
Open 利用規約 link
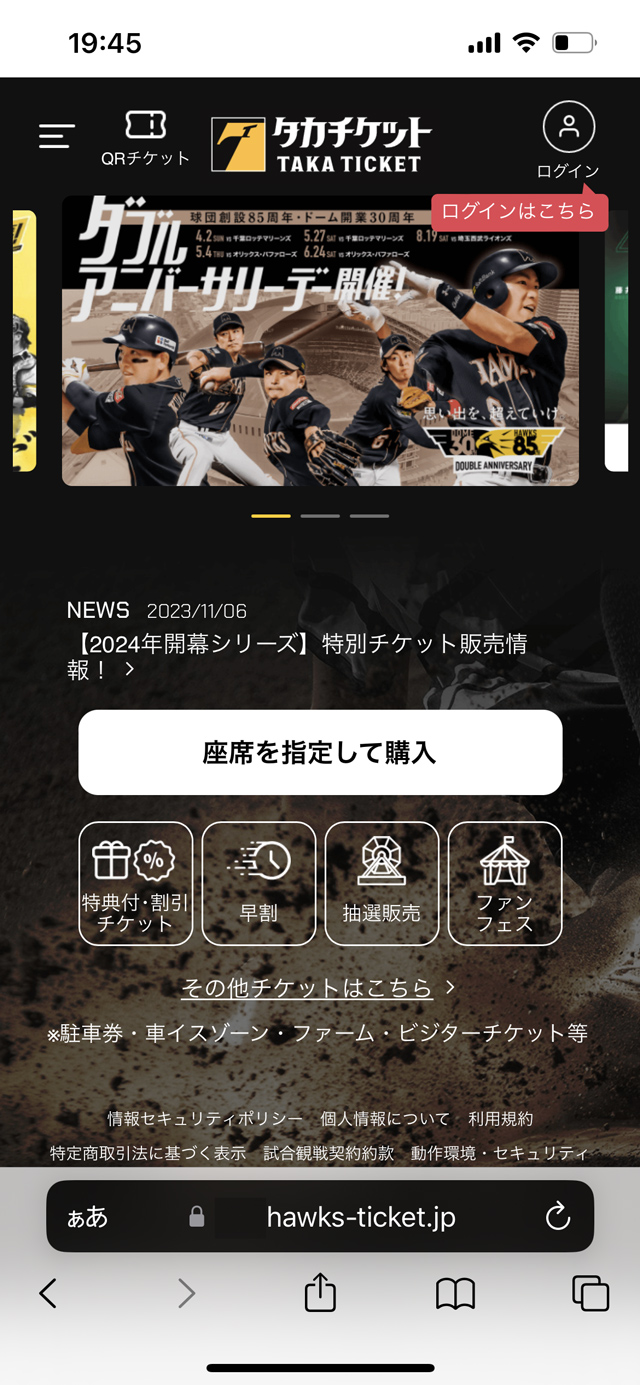click(500, 1118)
